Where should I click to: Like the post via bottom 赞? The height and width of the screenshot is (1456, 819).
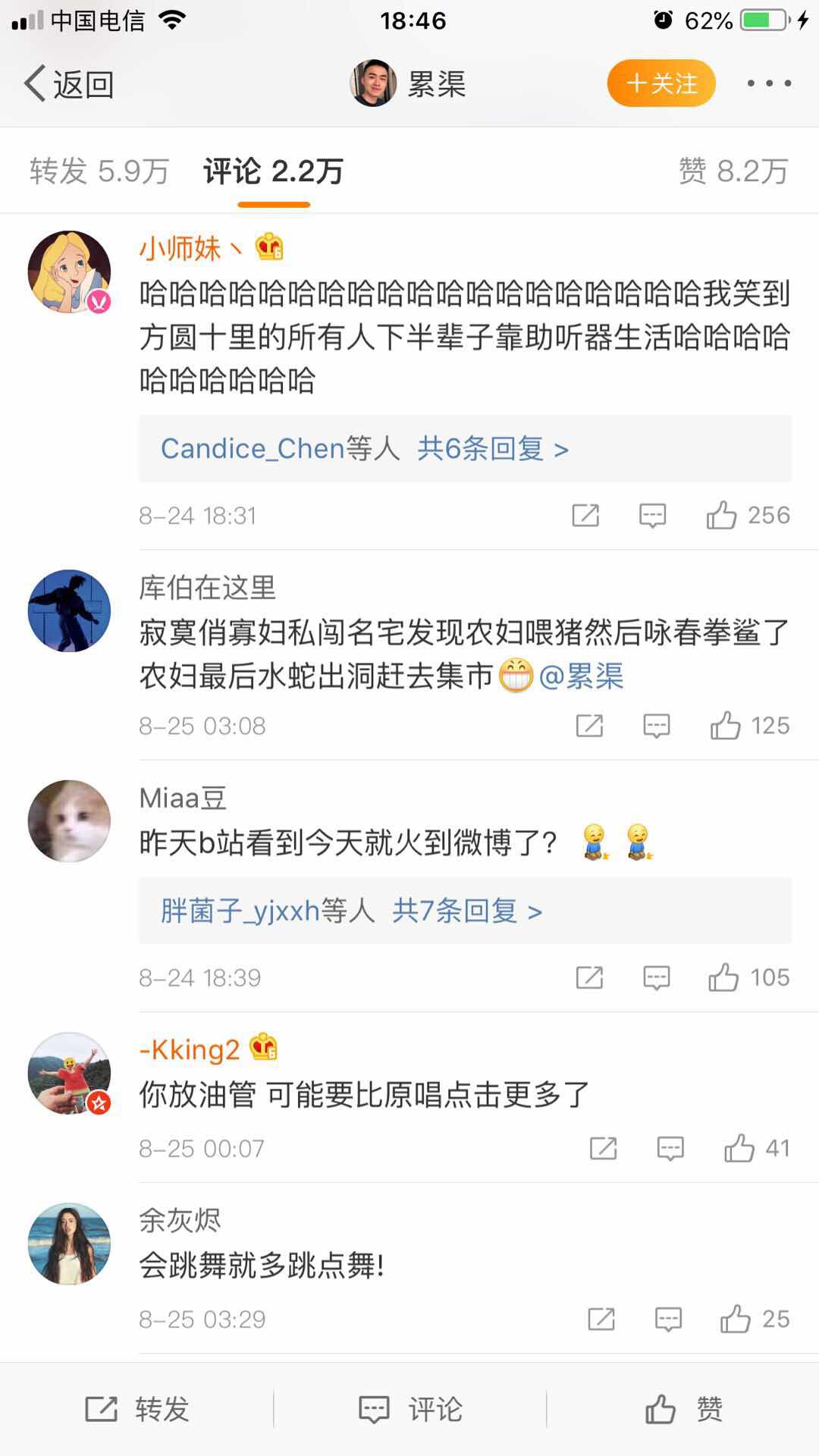tap(682, 1409)
